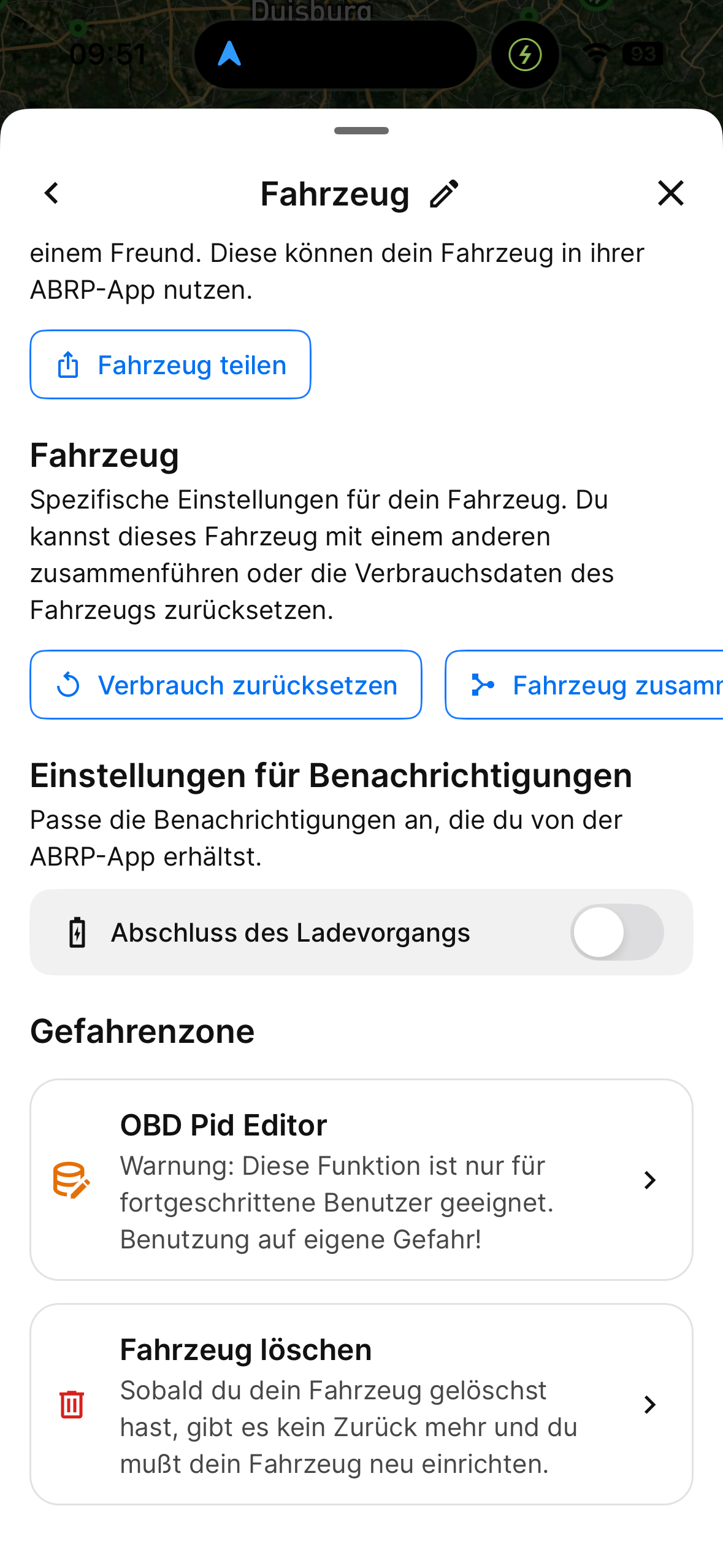723x1568 pixels.
Task: Go back from Fahrzeug settings
Action: (x=52, y=193)
